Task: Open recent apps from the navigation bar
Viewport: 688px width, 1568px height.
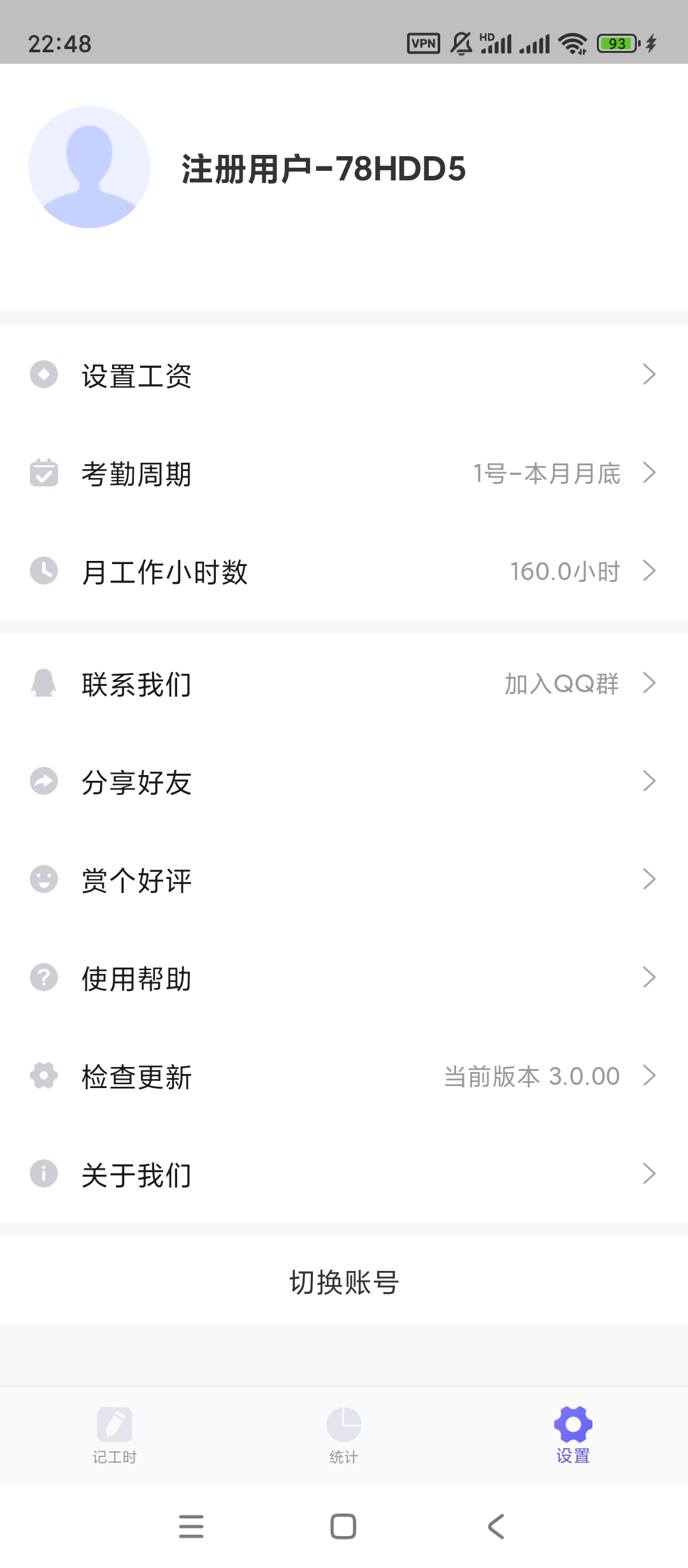Action: (191, 1526)
